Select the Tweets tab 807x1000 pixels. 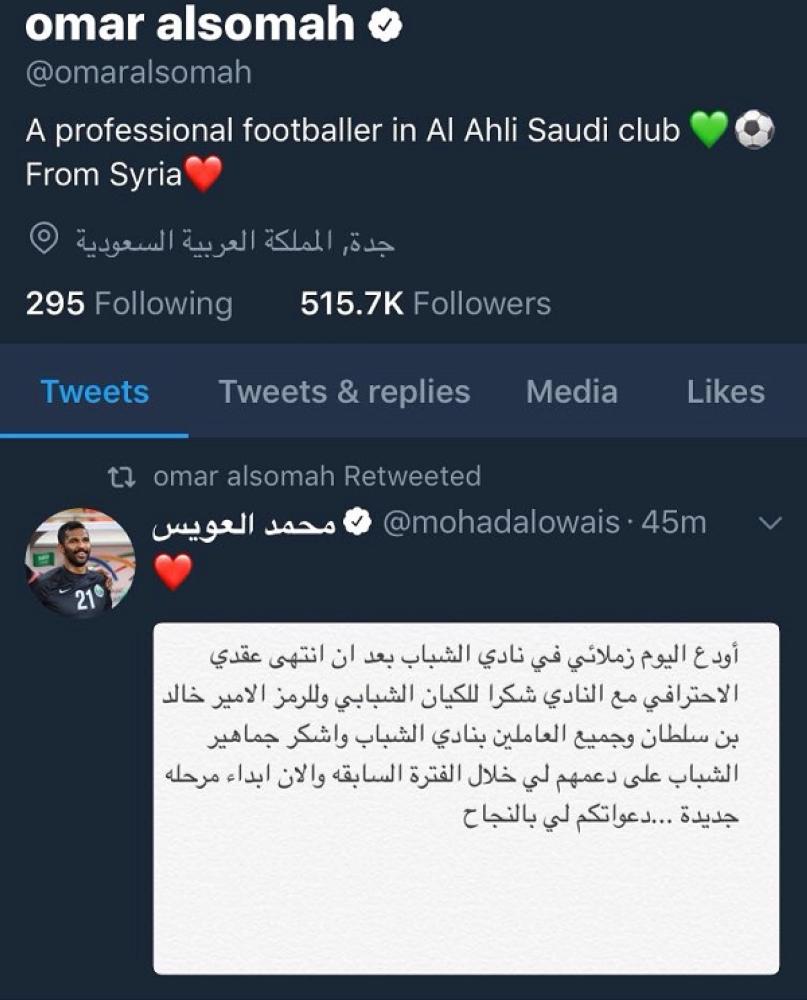click(x=94, y=392)
